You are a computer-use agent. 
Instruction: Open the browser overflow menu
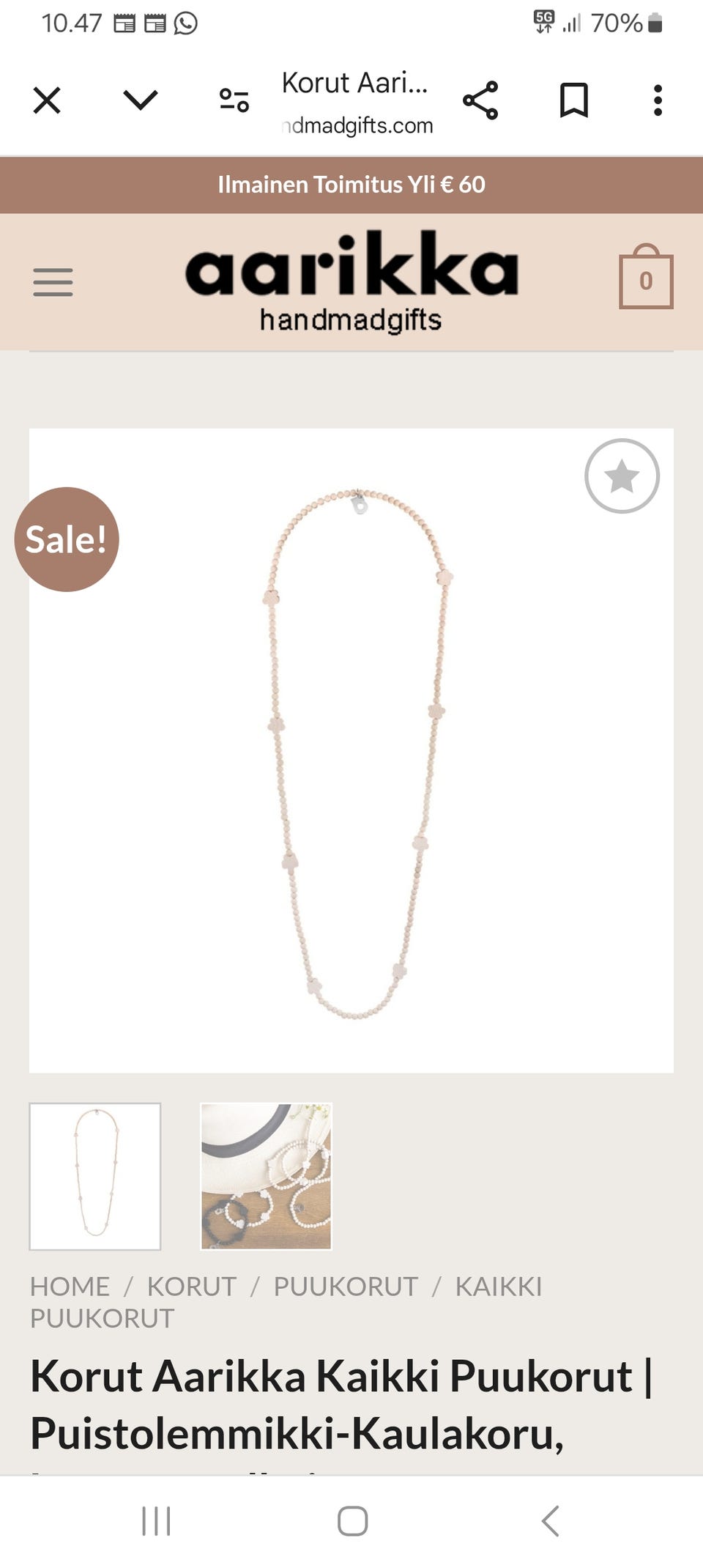coord(658,100)
